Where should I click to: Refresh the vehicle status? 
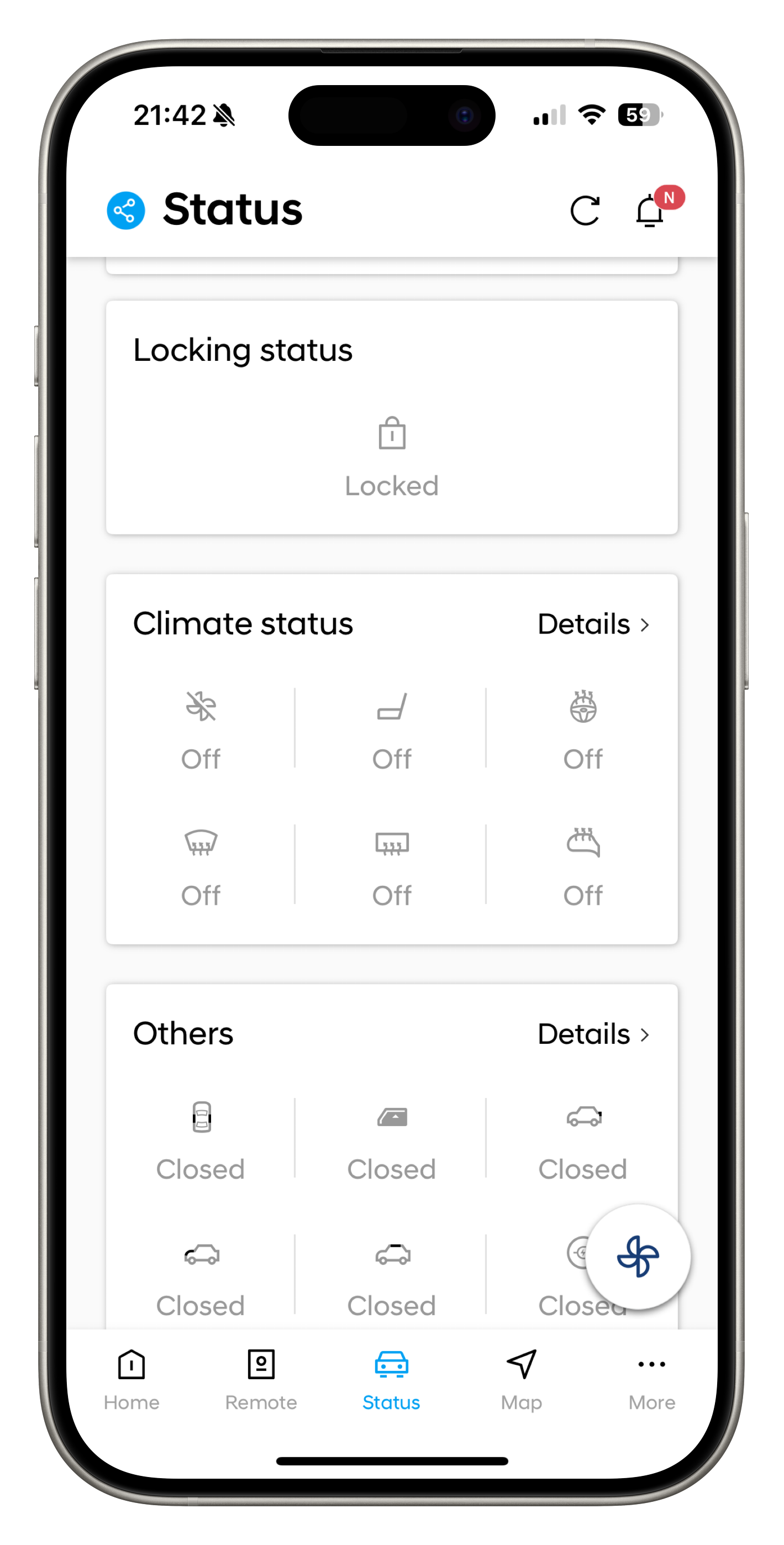[585, 211]
